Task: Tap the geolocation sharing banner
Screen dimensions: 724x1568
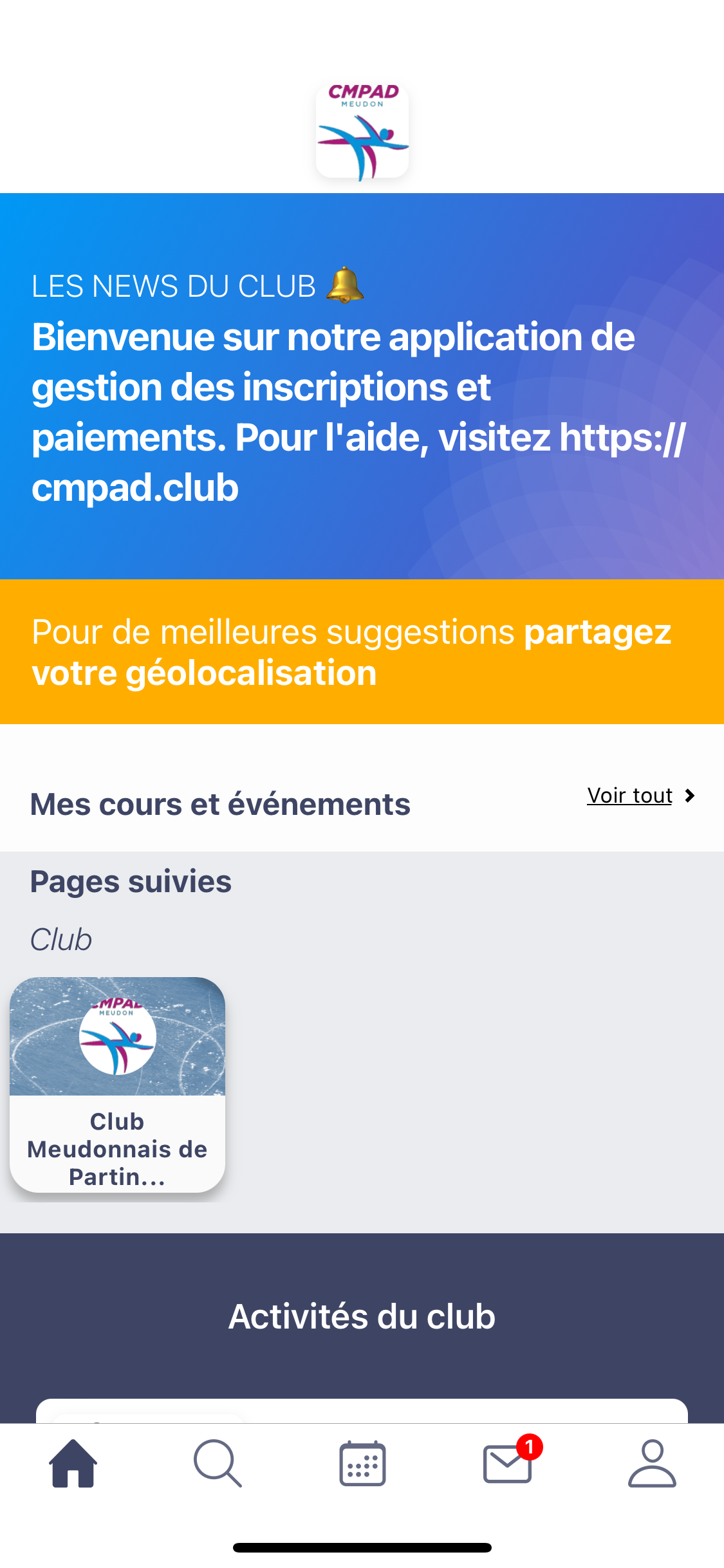Action: [362, 651]
